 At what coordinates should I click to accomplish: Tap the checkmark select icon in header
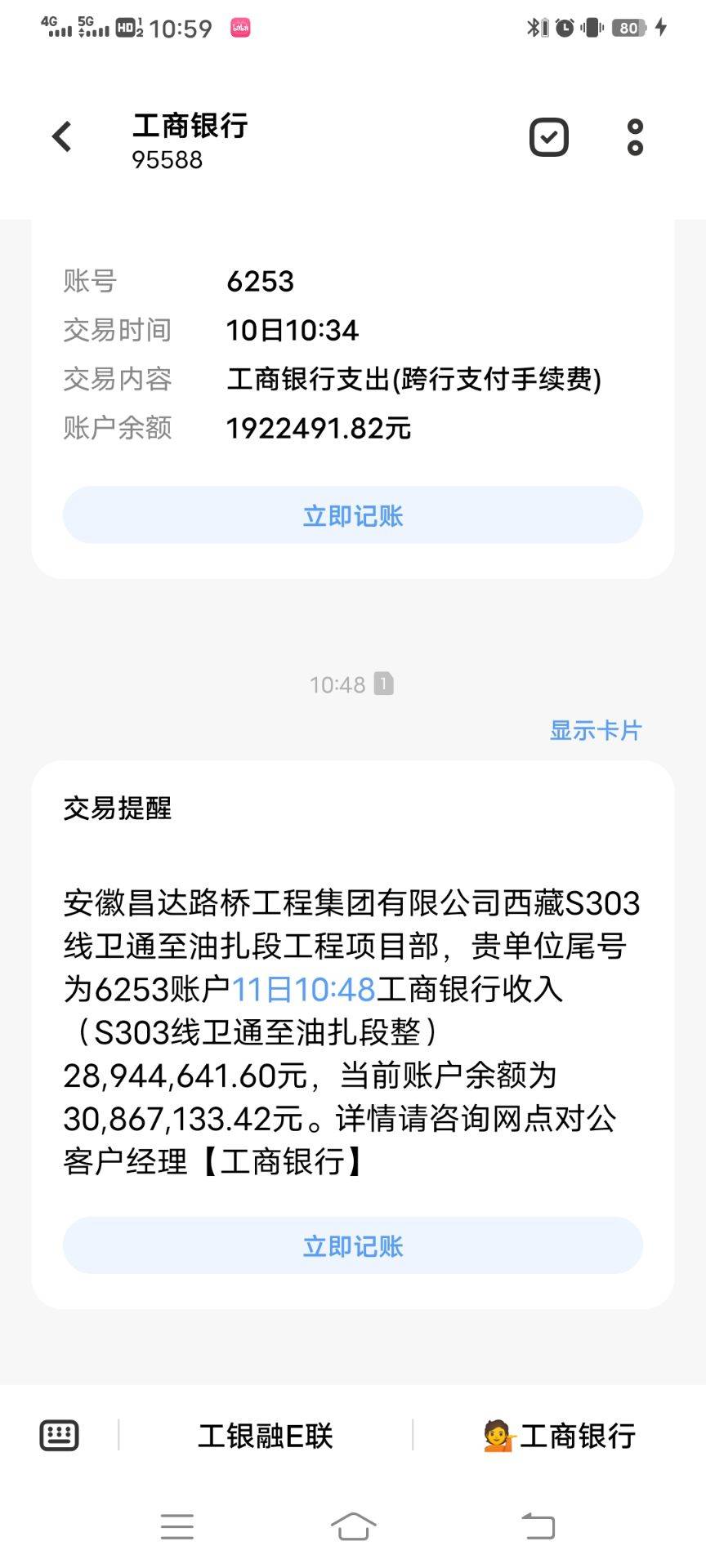click(x=548, y=137)
